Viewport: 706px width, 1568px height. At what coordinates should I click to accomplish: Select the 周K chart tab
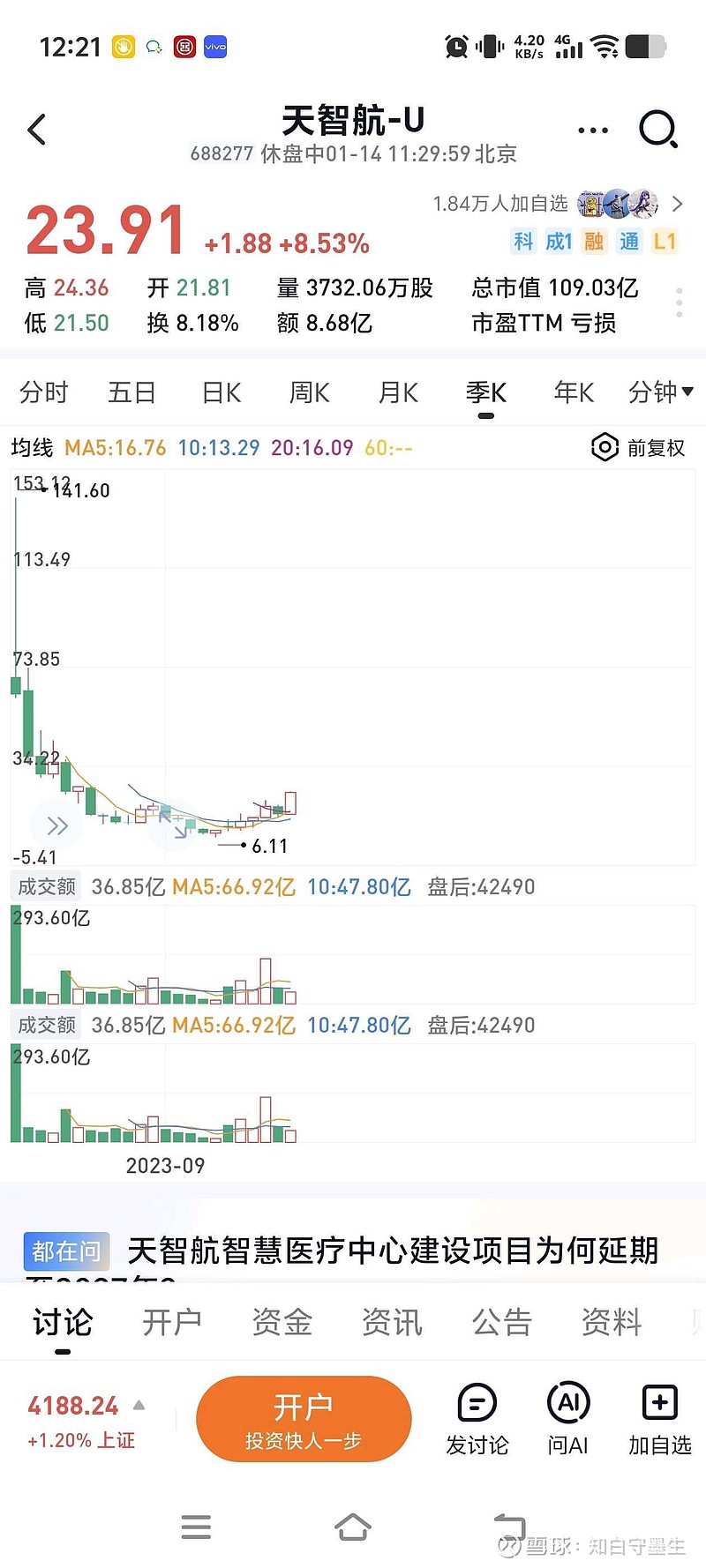(x=309, y=392)
